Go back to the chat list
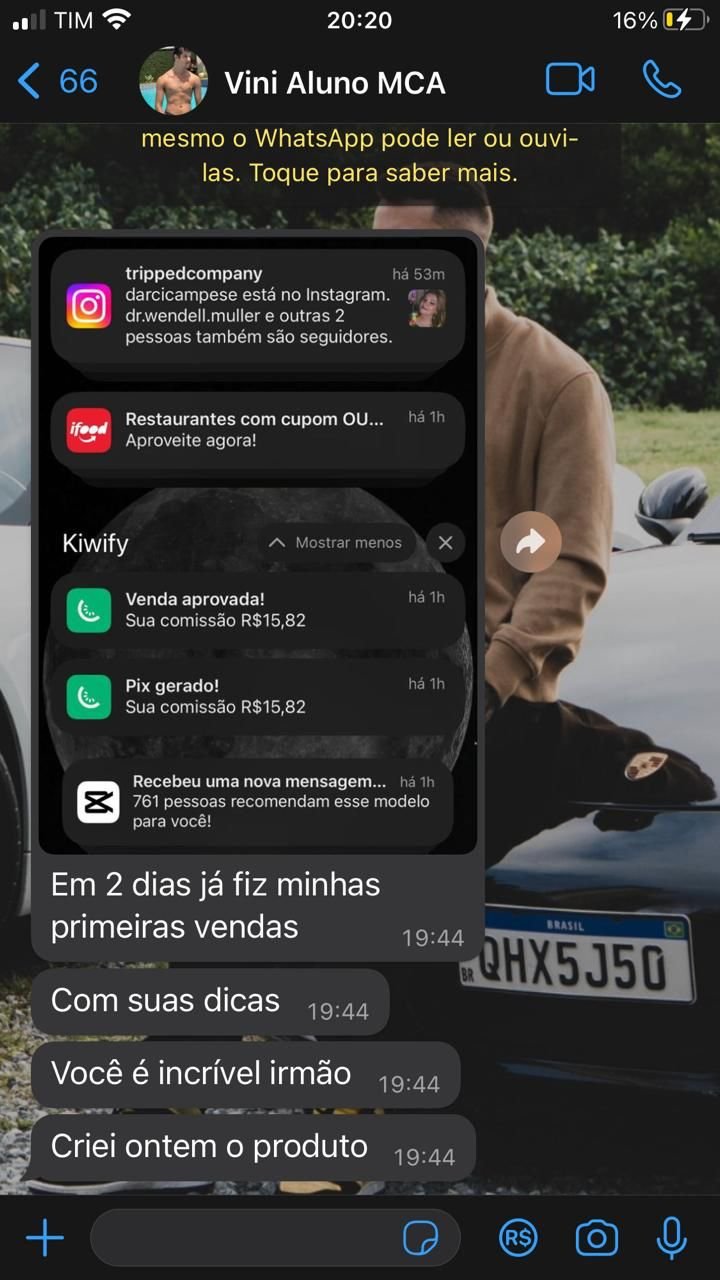The width and height of the screenshot is (720, 1280). point(58,81)
